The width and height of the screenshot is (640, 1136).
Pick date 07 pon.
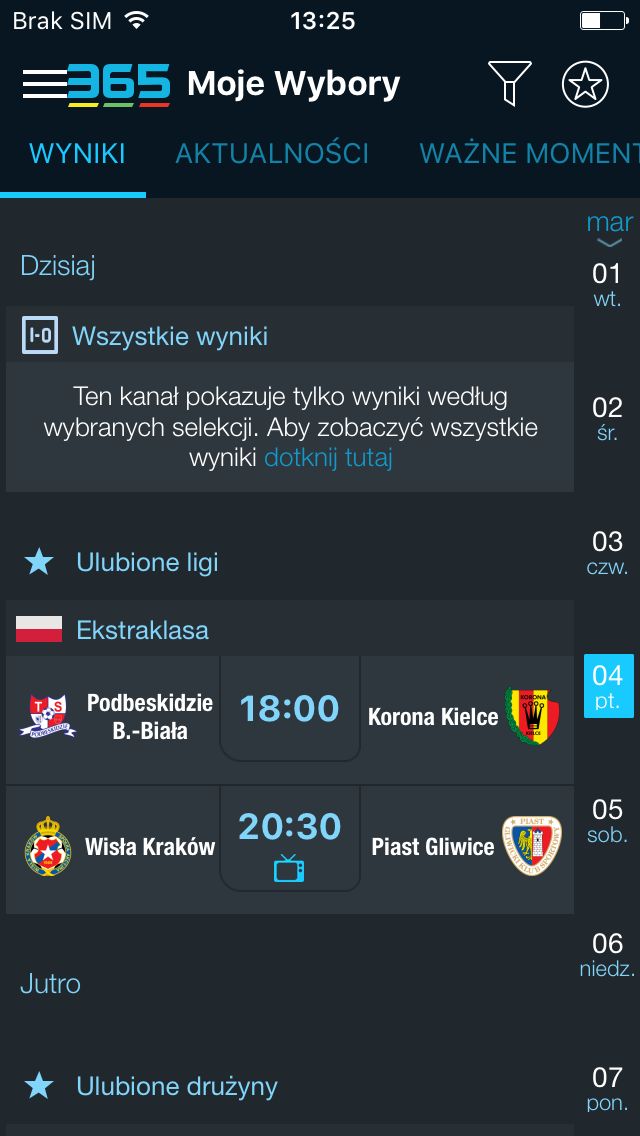click(x=607, y=1088)
